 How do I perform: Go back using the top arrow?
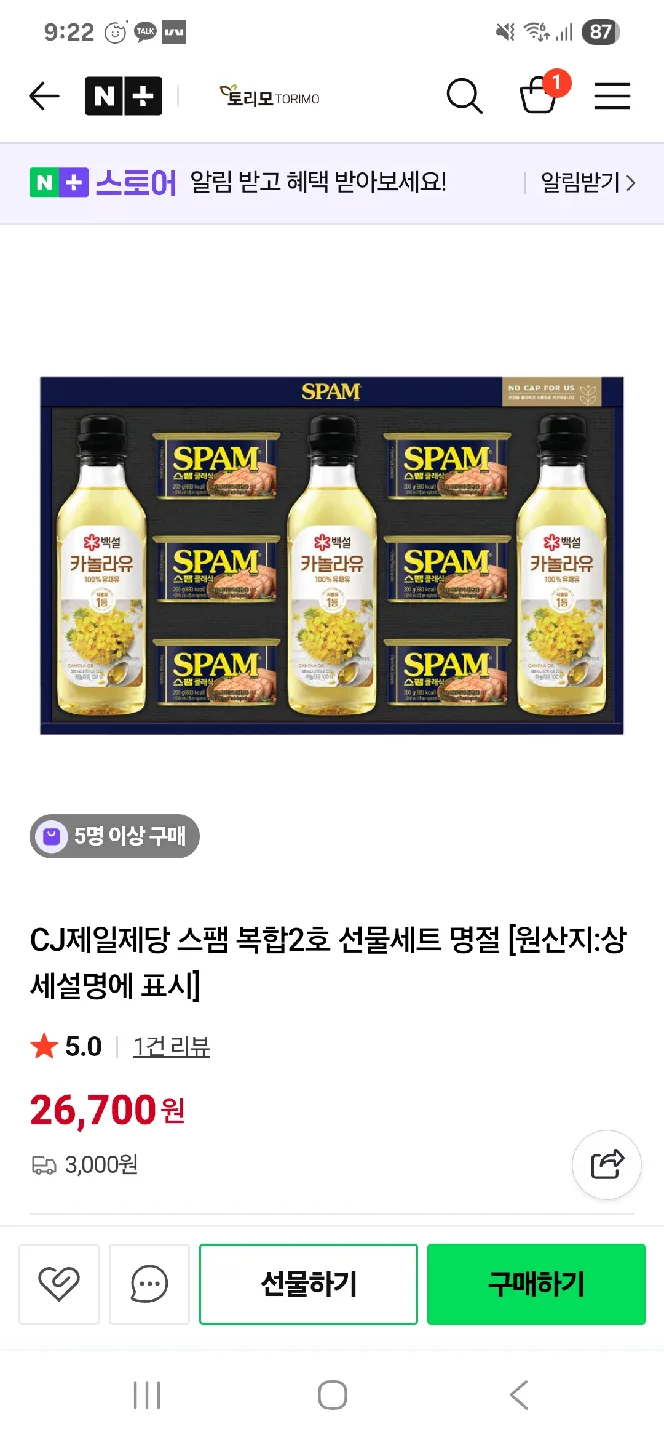pos(44,96)
